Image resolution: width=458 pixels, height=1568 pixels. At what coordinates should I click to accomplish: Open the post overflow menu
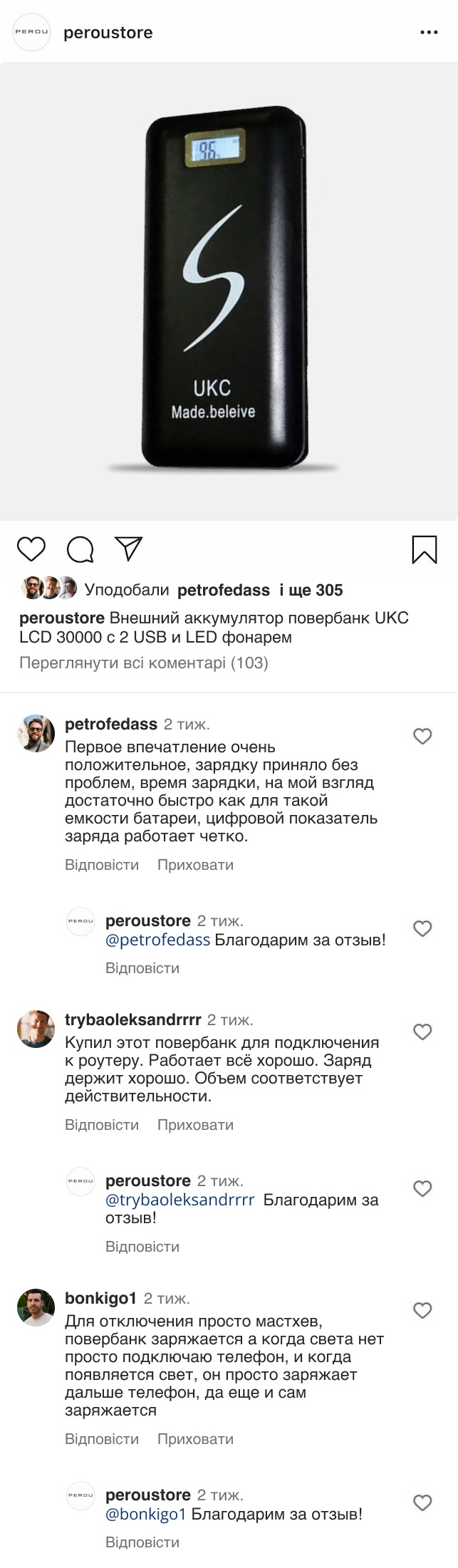pos(428,33)
